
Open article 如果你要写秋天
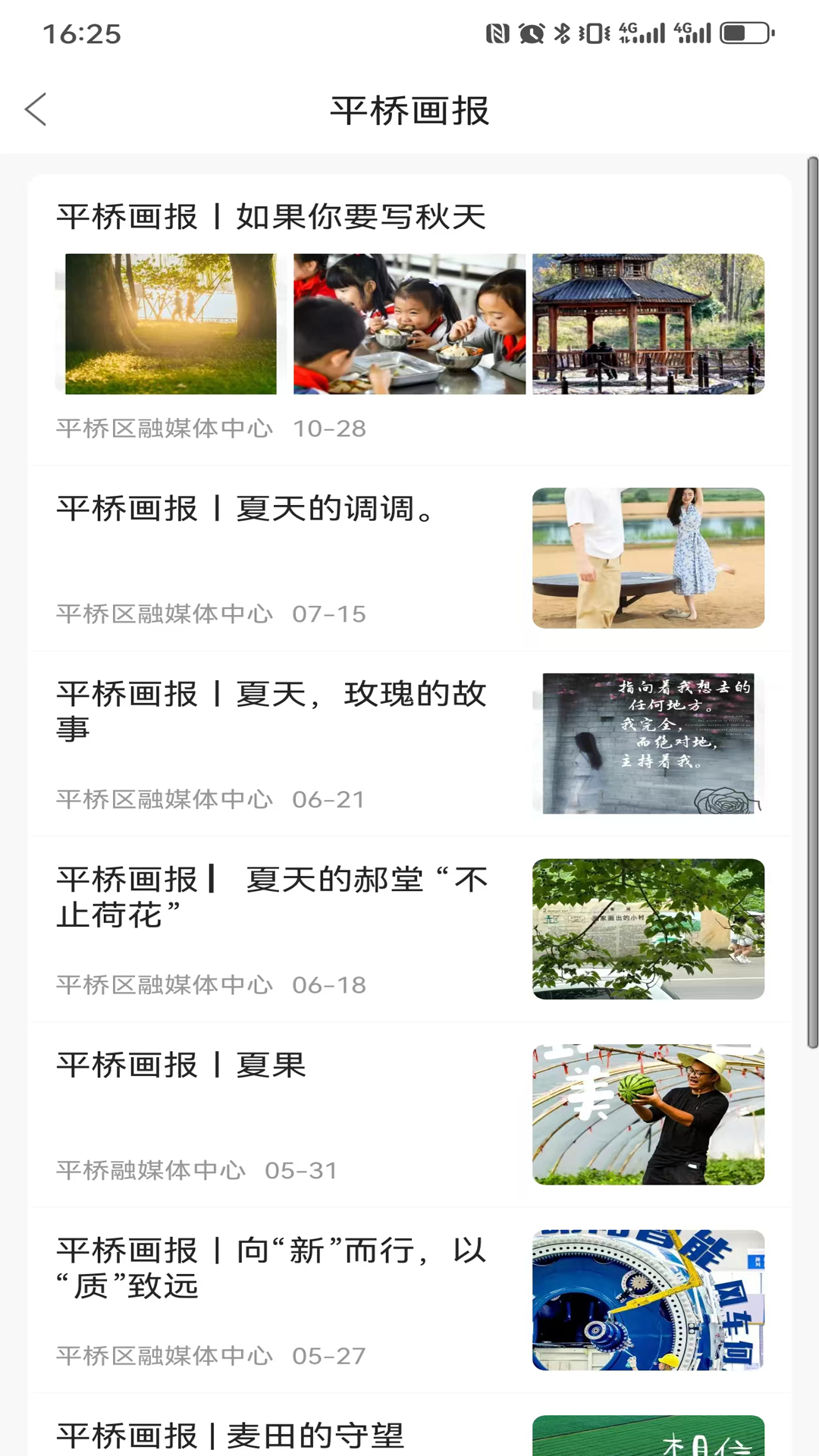(271, 218)
